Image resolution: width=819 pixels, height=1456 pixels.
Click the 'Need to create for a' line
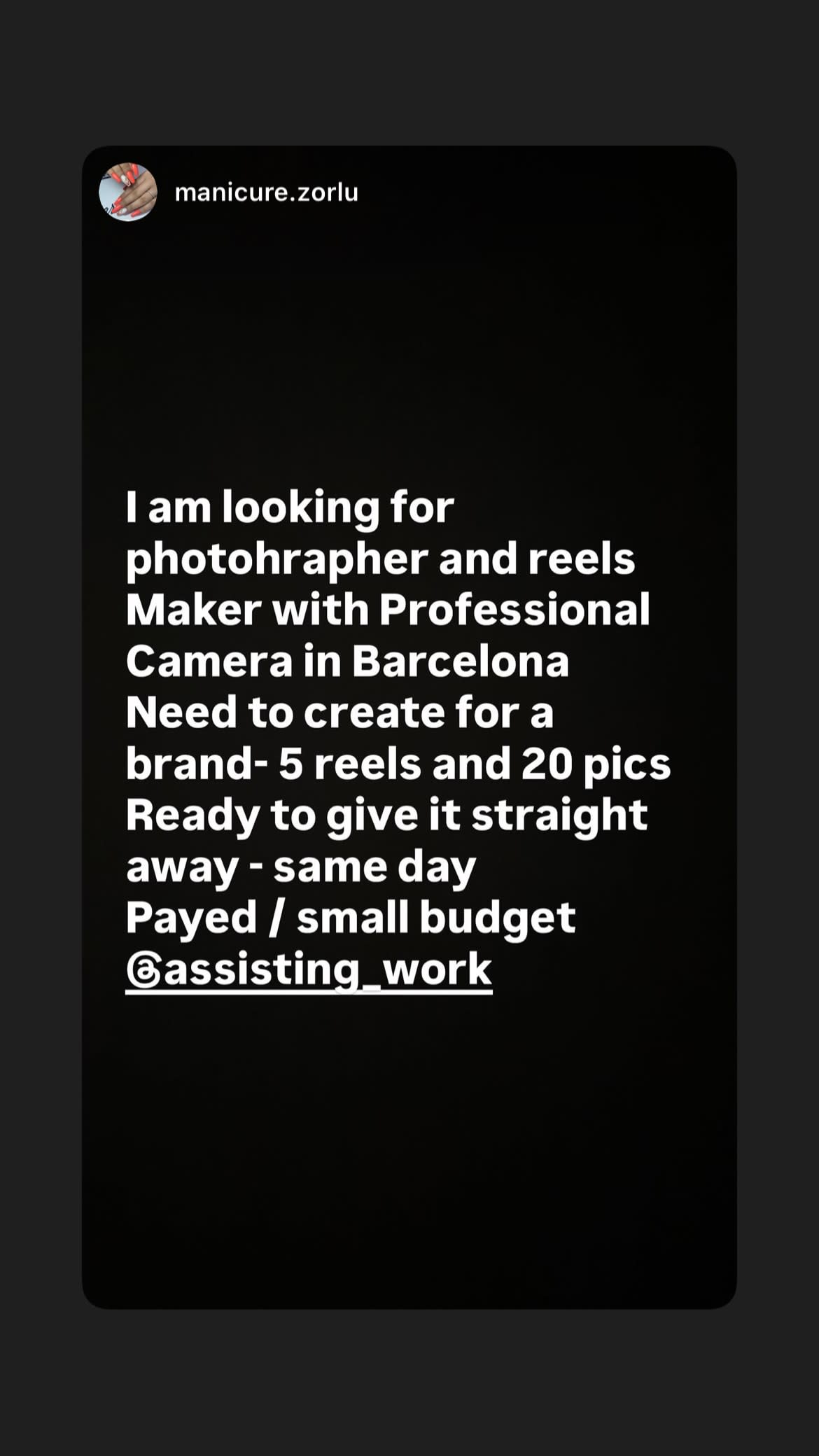click(x=341, y=713)
